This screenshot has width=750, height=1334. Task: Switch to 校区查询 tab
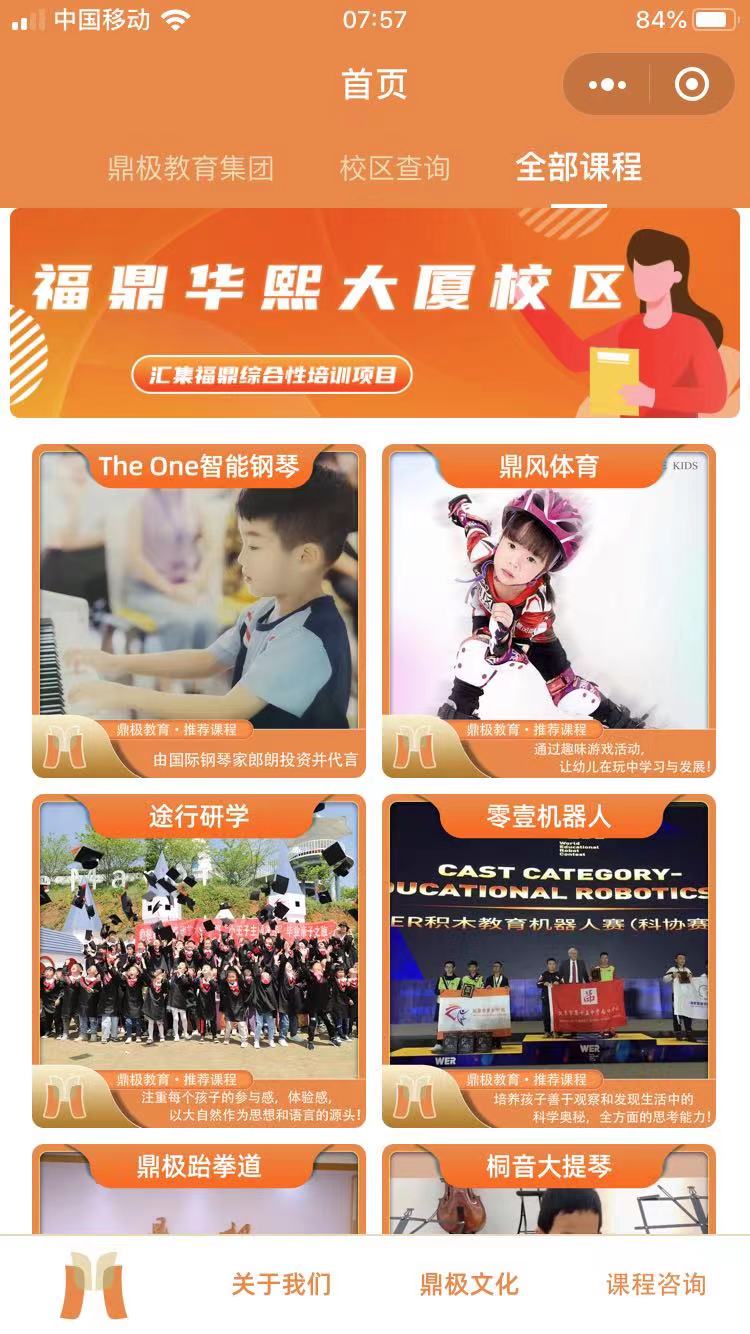pyautogui.click(x=394, y=168)
